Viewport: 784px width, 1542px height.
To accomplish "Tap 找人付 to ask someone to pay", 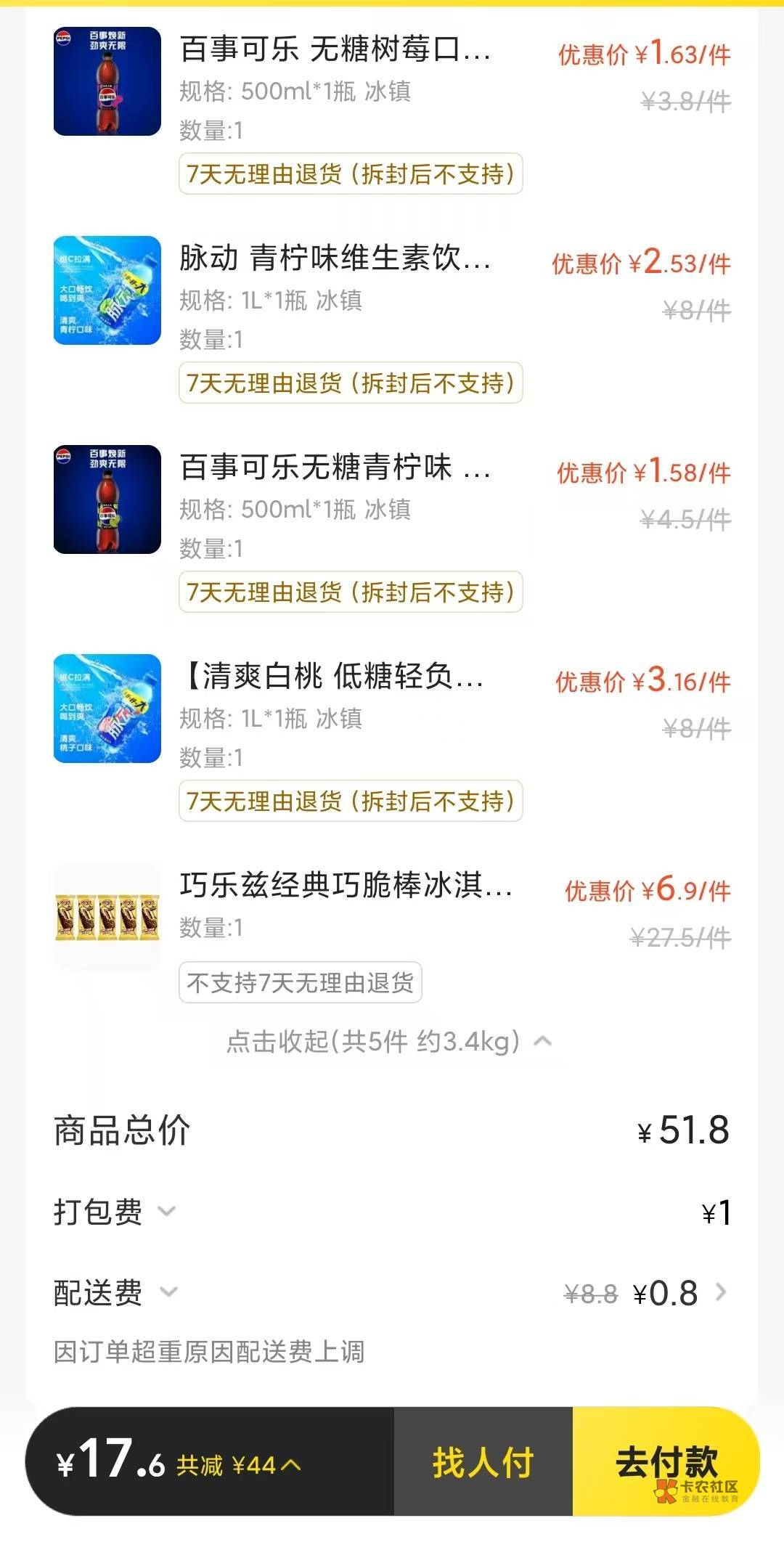I will (483, 1461).
